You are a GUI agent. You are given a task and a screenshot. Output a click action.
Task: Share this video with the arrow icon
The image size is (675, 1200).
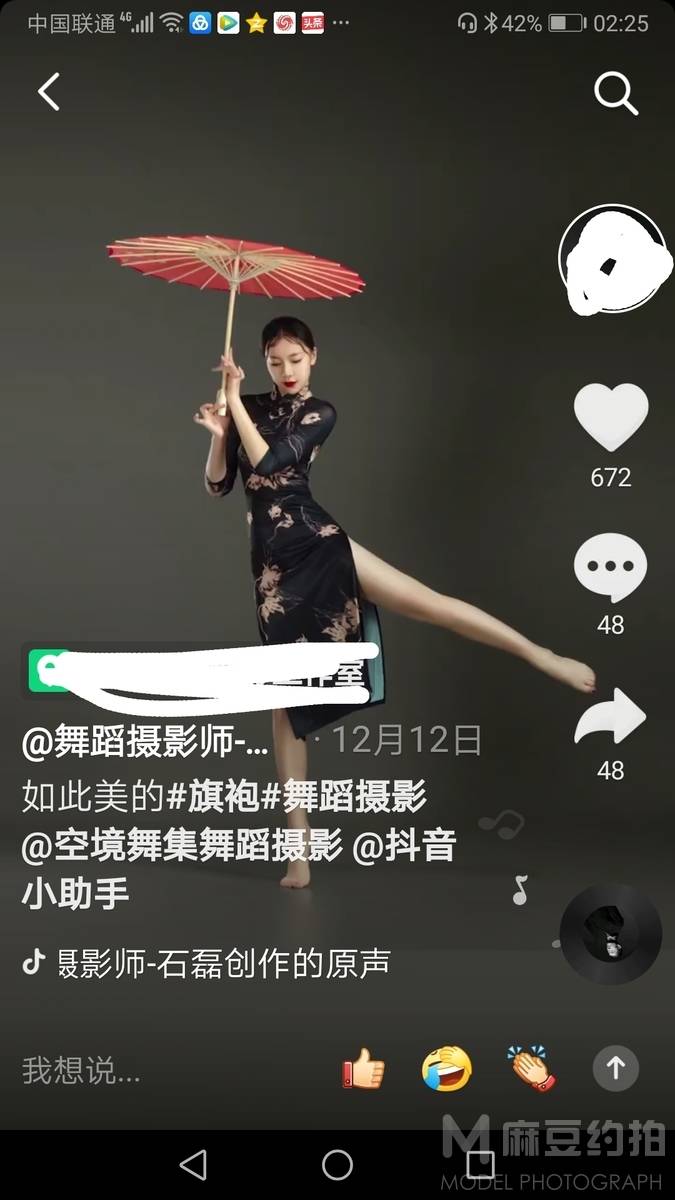pyautogui.click(x=610, y=716)
